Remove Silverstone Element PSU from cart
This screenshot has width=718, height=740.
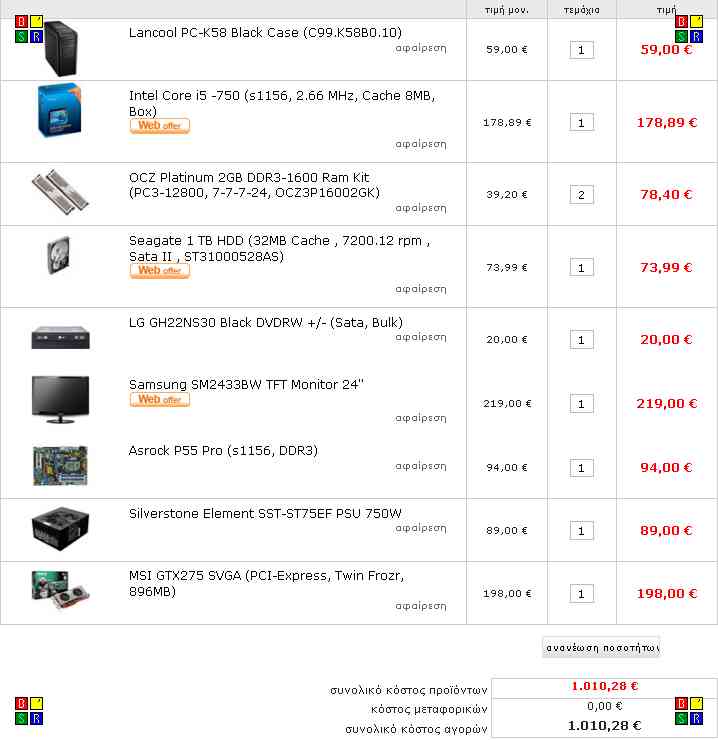420,528
